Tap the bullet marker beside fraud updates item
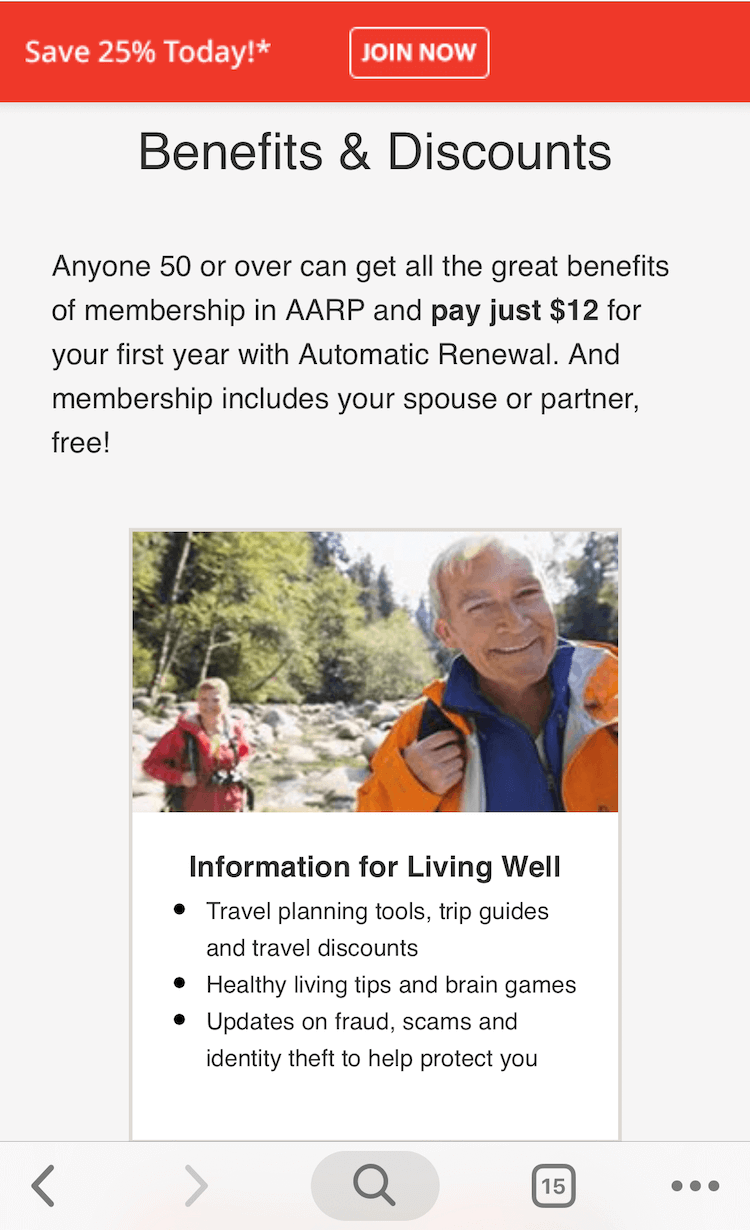 pyautogui.click(x=180, y=1019)
